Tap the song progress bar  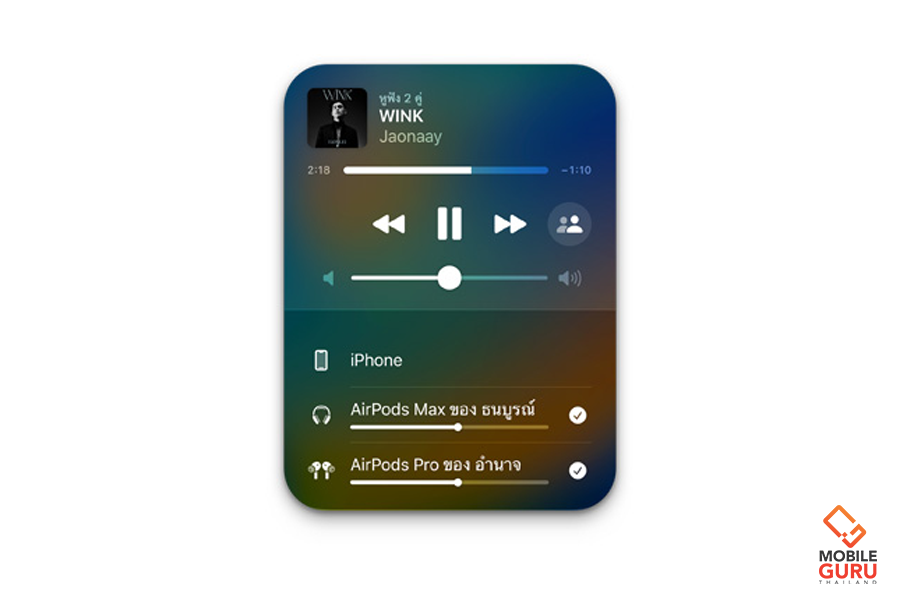[x=446, y=170]
